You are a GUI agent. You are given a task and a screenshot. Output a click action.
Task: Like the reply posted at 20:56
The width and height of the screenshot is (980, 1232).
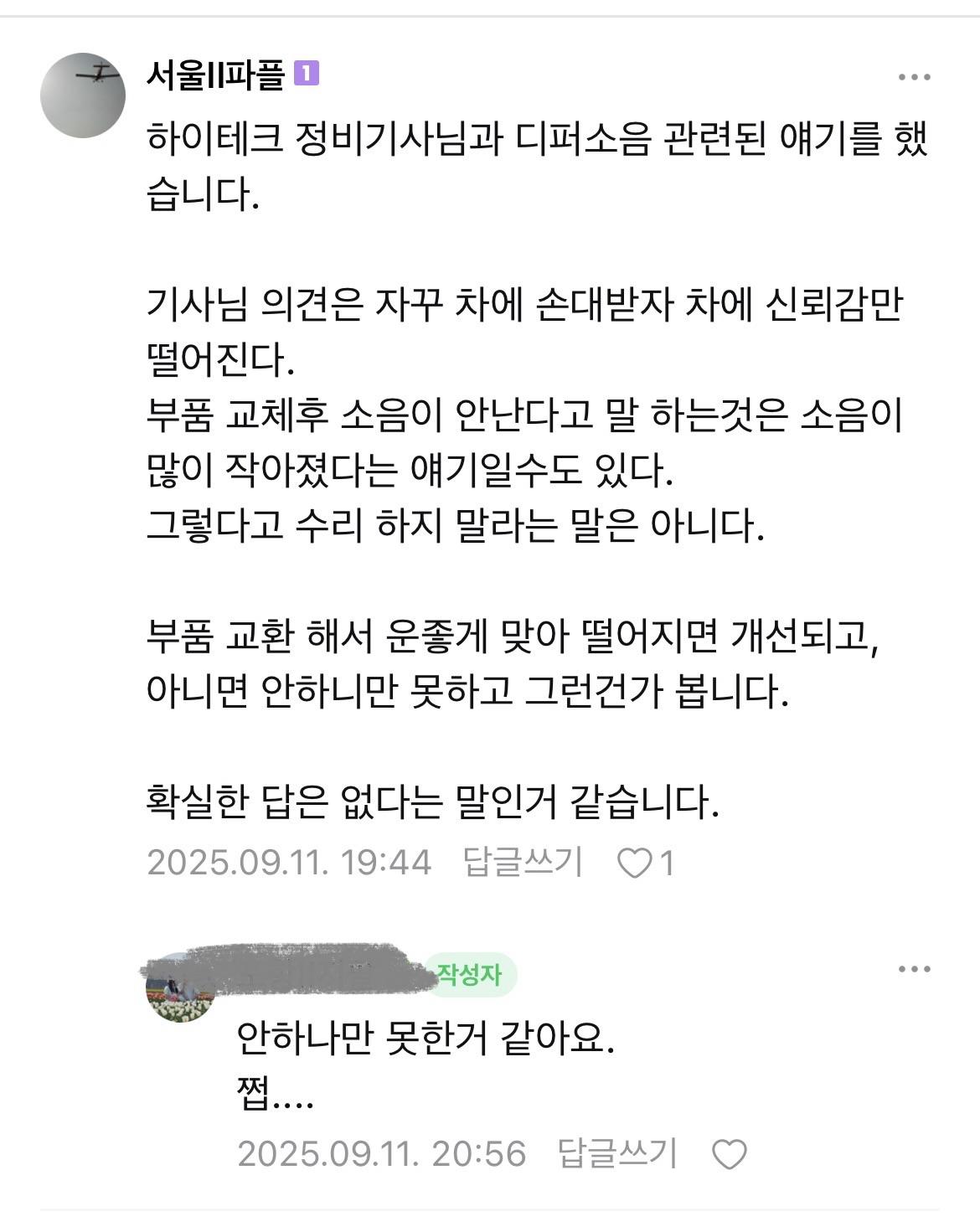(729, 1154)
